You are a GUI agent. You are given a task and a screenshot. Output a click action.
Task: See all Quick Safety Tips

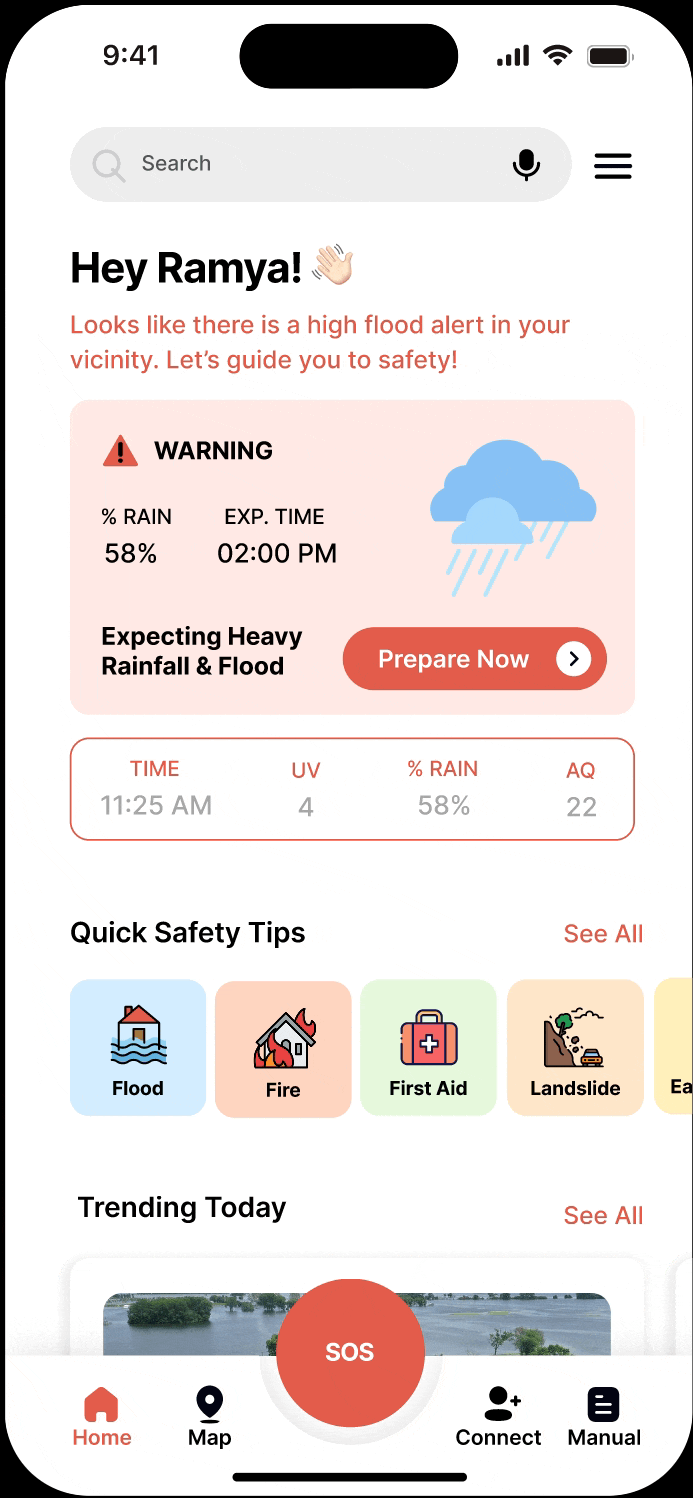coord(603,934)
